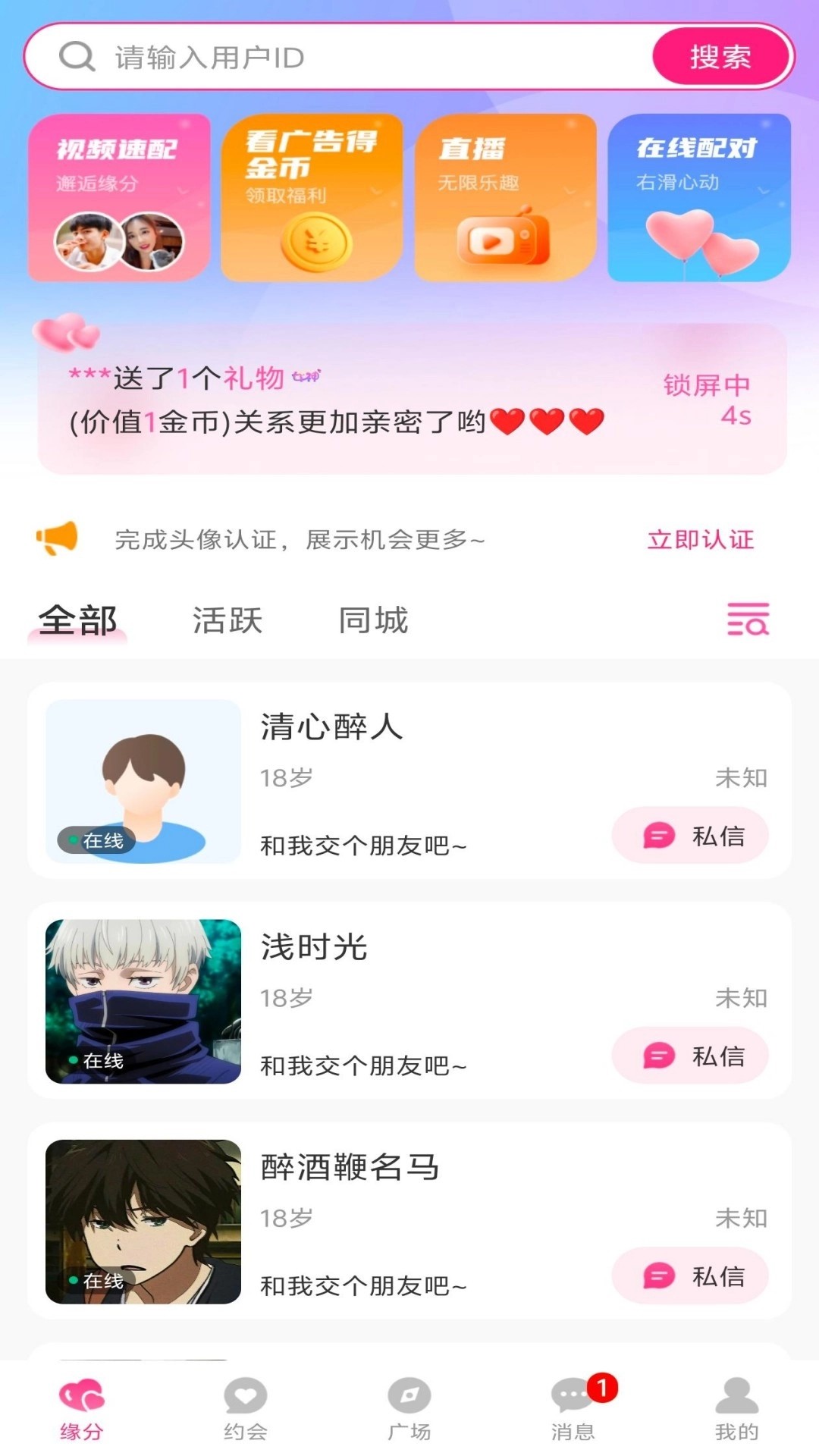
Task: Open the 看广告得金币 rewards feature
Action: pos(312,196)
